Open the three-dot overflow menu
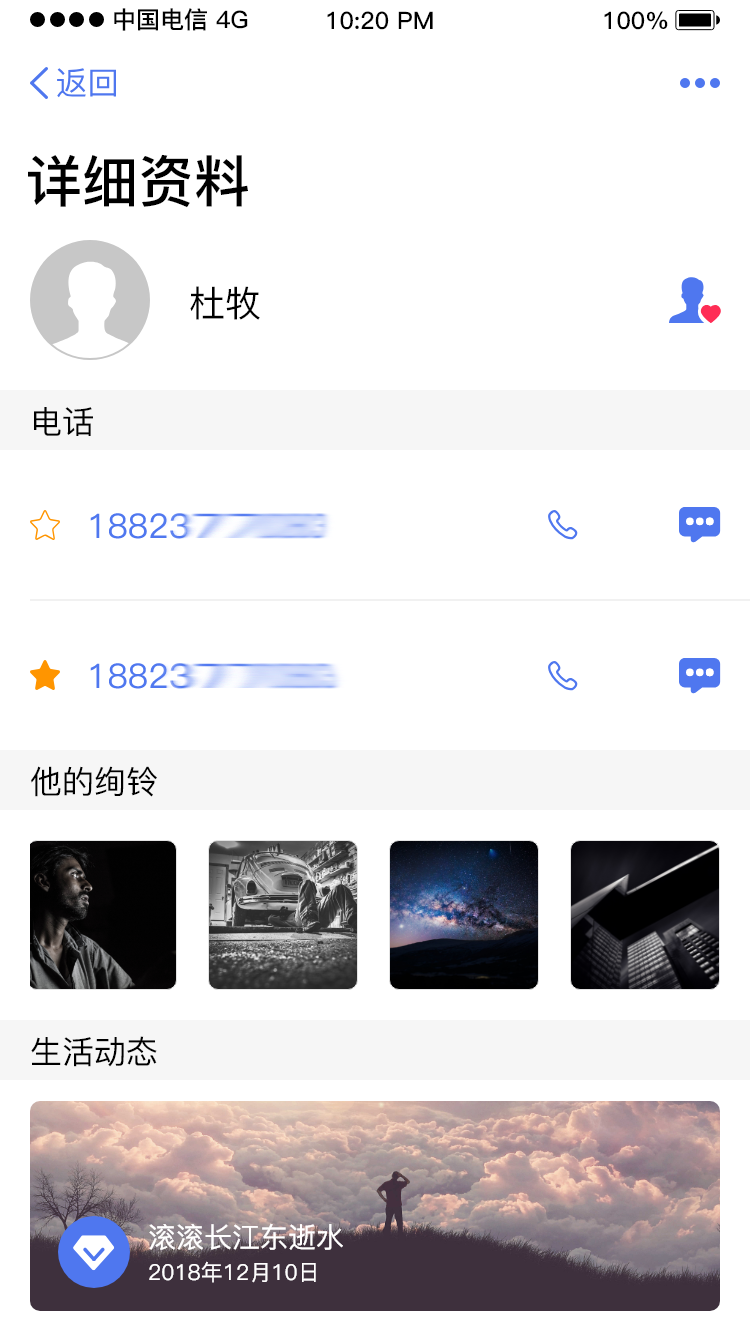 (699, 83)
